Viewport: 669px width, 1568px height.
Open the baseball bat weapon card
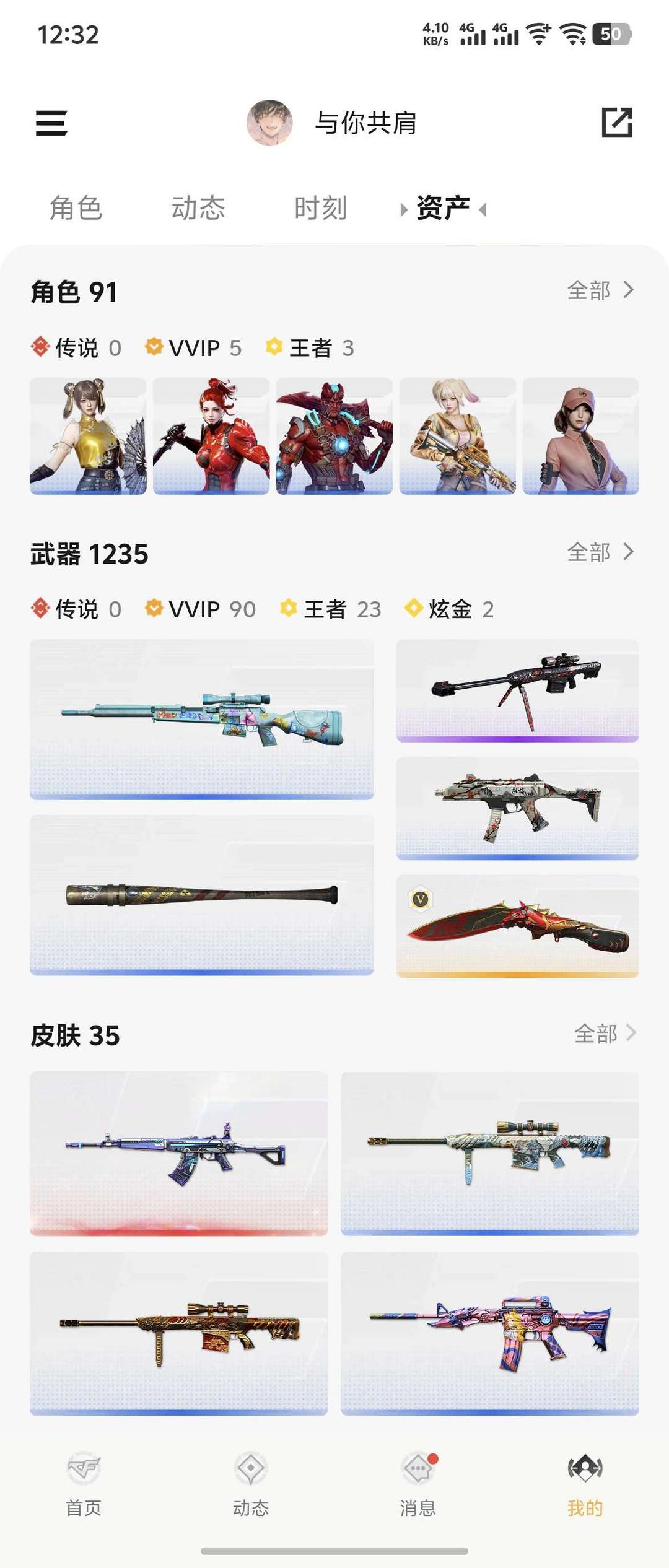tap(201, 895)
